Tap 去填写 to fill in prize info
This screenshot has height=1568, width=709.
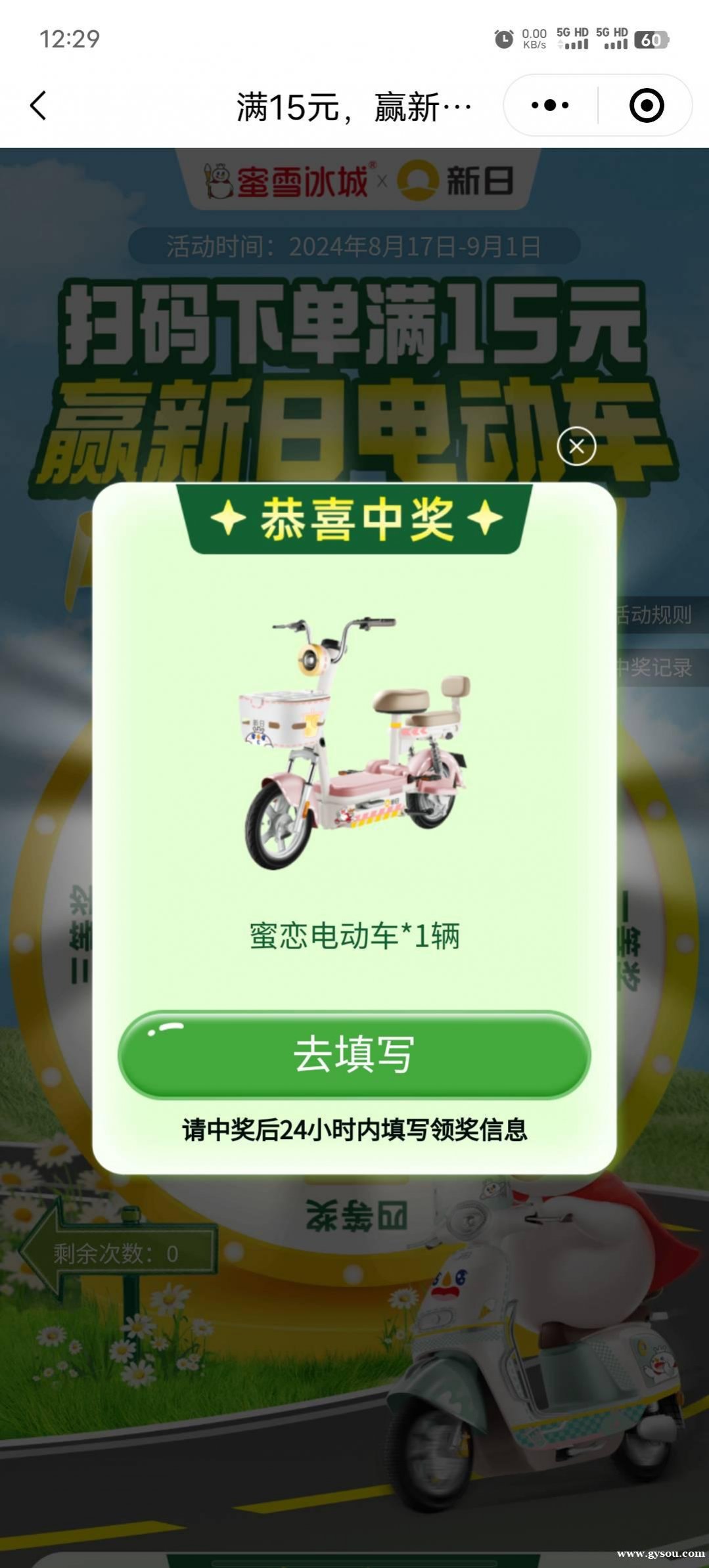pyautogui.click(x=354, y=1054)
